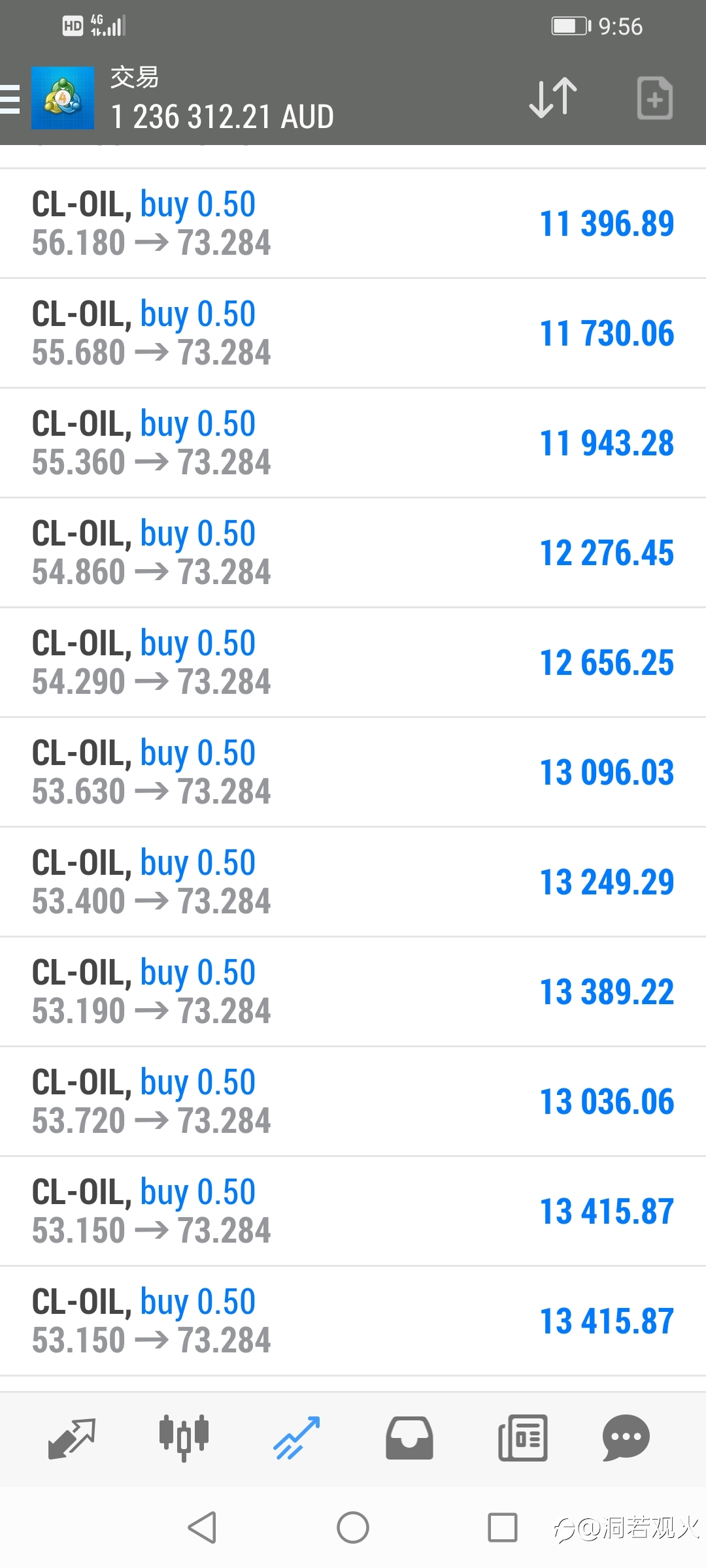Image resolution: width=706 pixels, height=1568 pixels.
Task: Go to the Trade tab
Action: coord(297,1439)
